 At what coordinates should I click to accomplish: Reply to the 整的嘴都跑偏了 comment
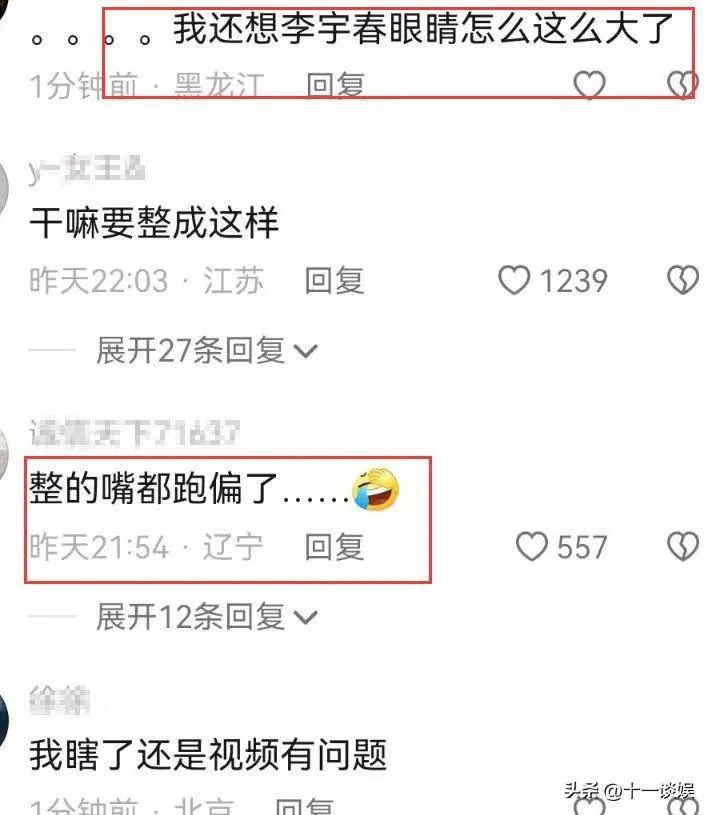pyautogui.click(x=334, y=547)
